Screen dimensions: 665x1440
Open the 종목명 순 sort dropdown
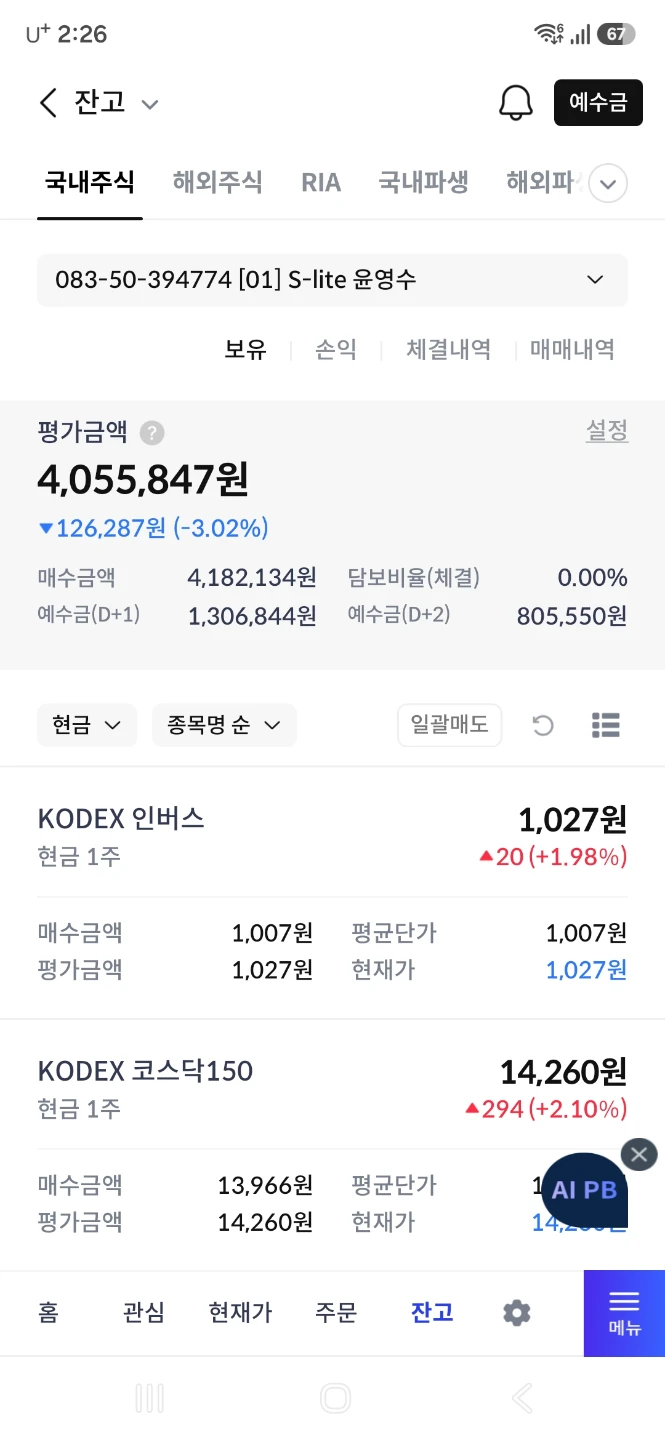224,725
